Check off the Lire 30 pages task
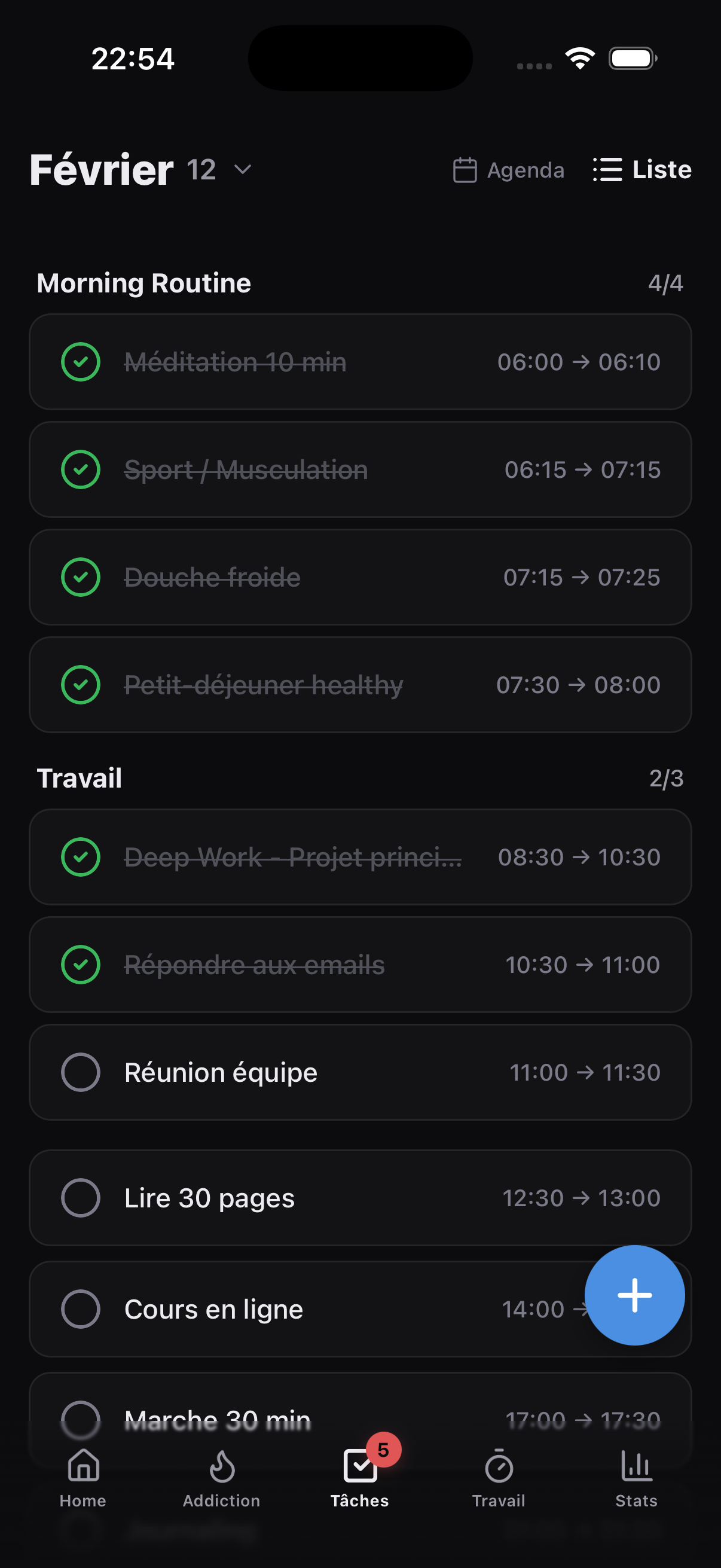Screen dimensions: 721x1568 coord(80,1197)
